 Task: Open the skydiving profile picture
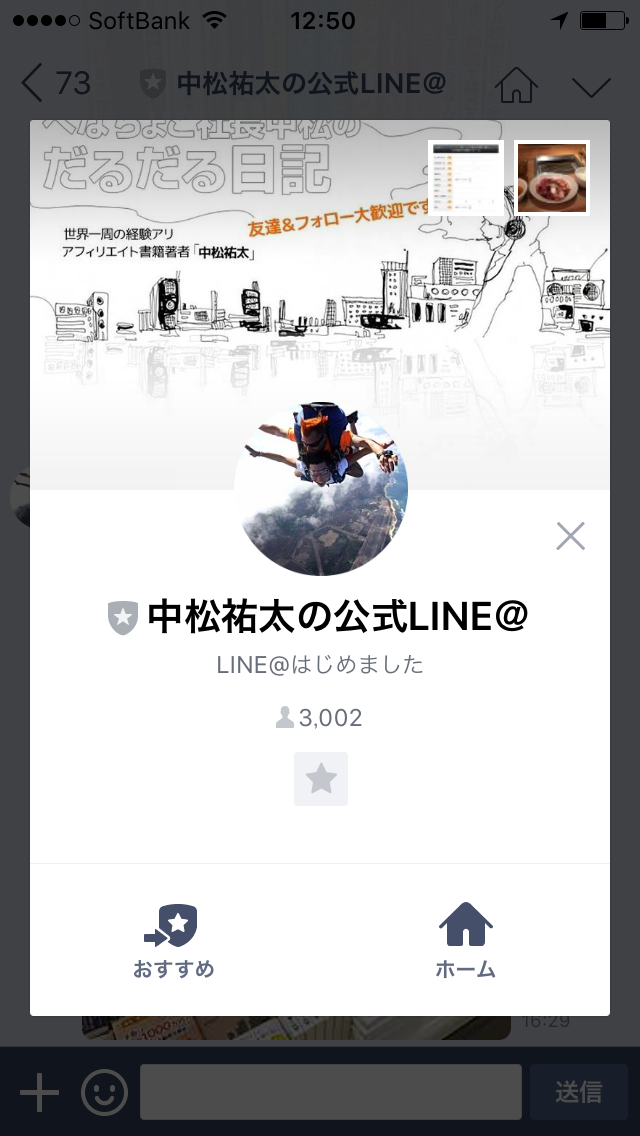pos(321,490)
